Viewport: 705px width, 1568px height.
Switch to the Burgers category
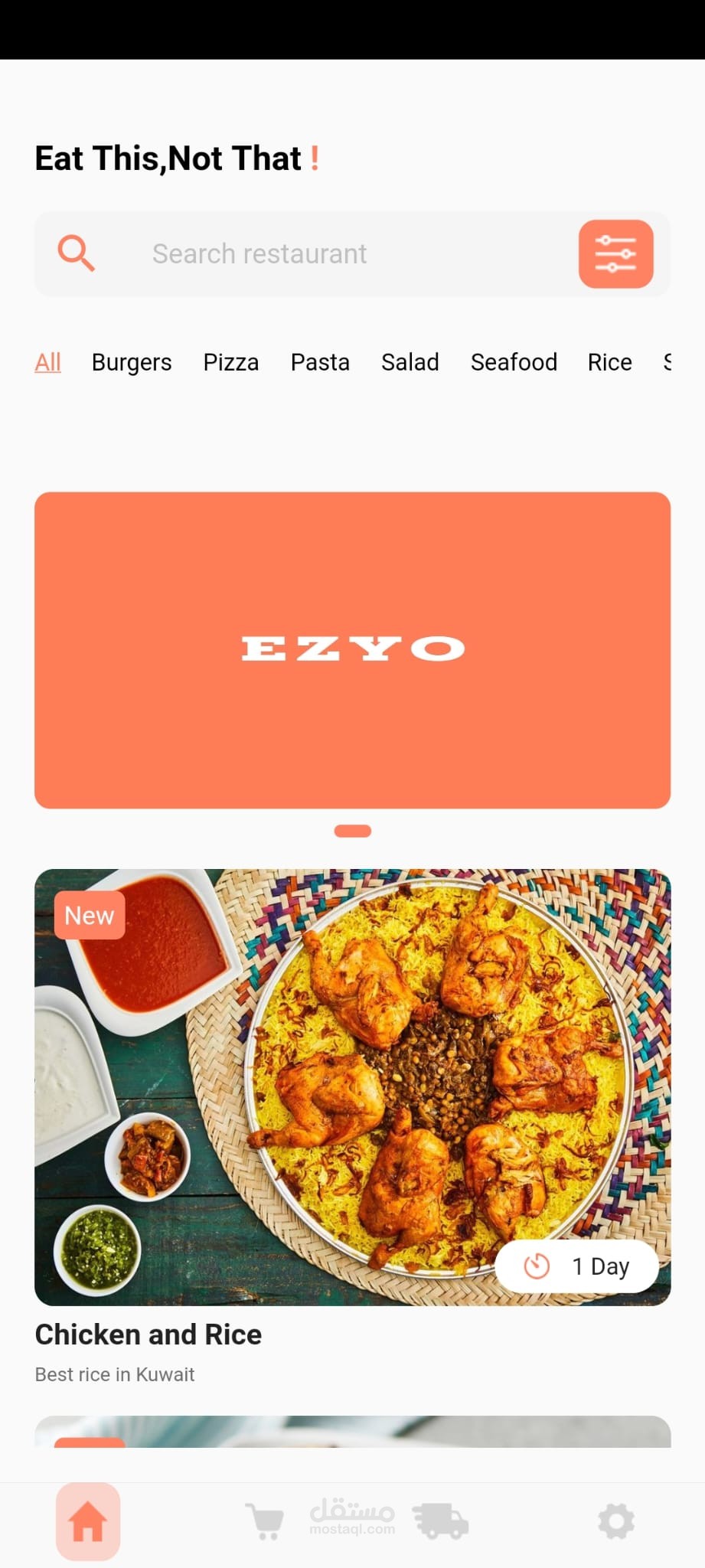coord(132,362)
